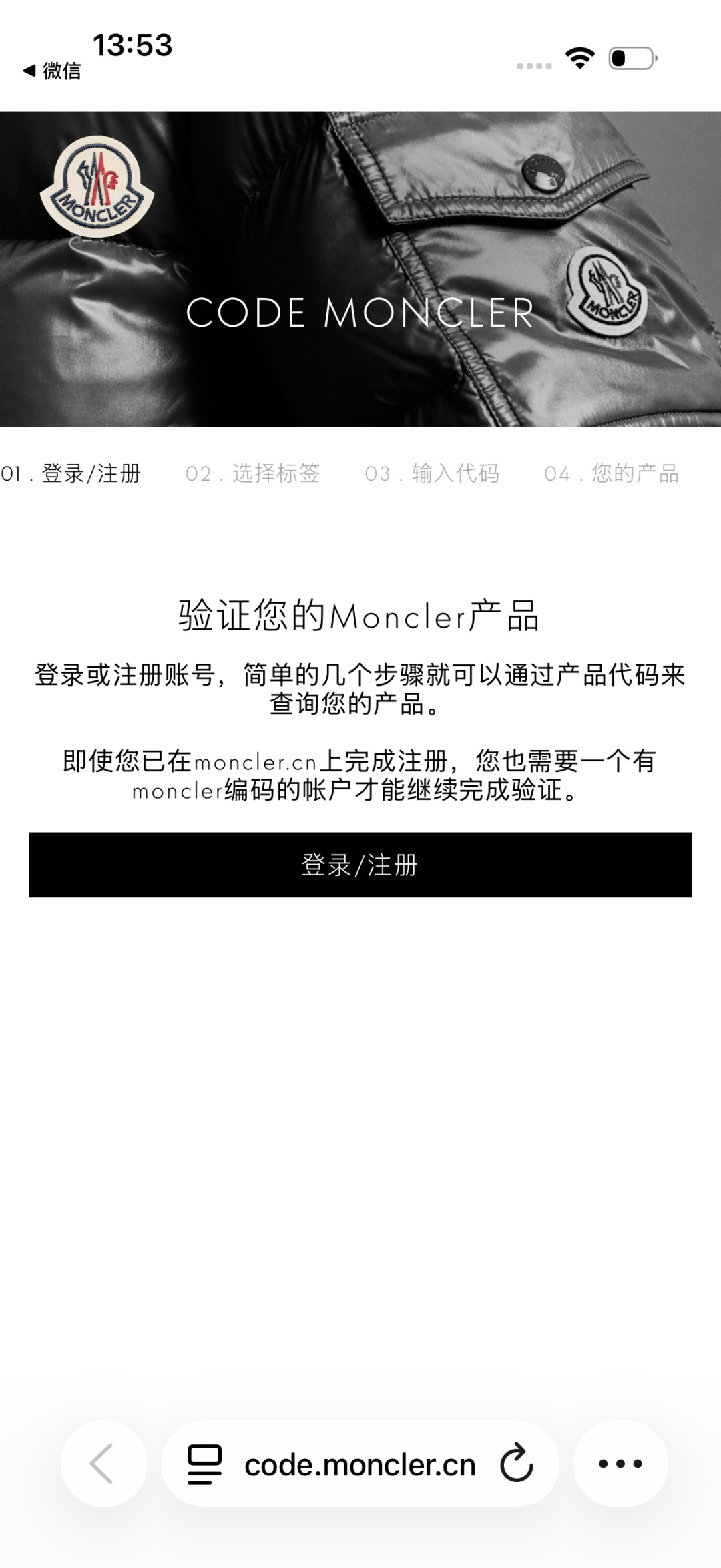Go back in the browser
This screenshot has height=1568, width=721.
[x=103, y=1464]
